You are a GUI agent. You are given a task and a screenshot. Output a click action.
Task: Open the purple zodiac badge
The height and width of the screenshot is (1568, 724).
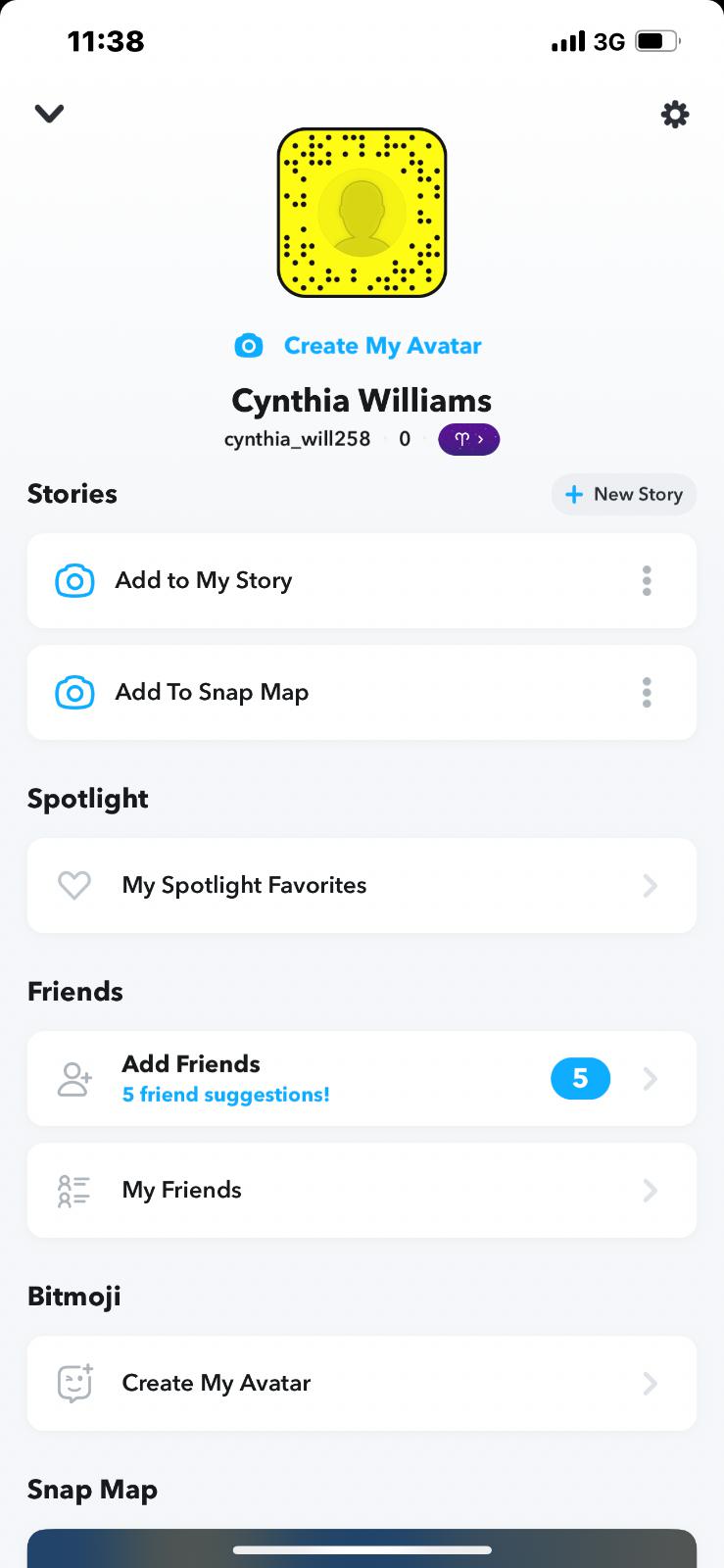(468, 439)
